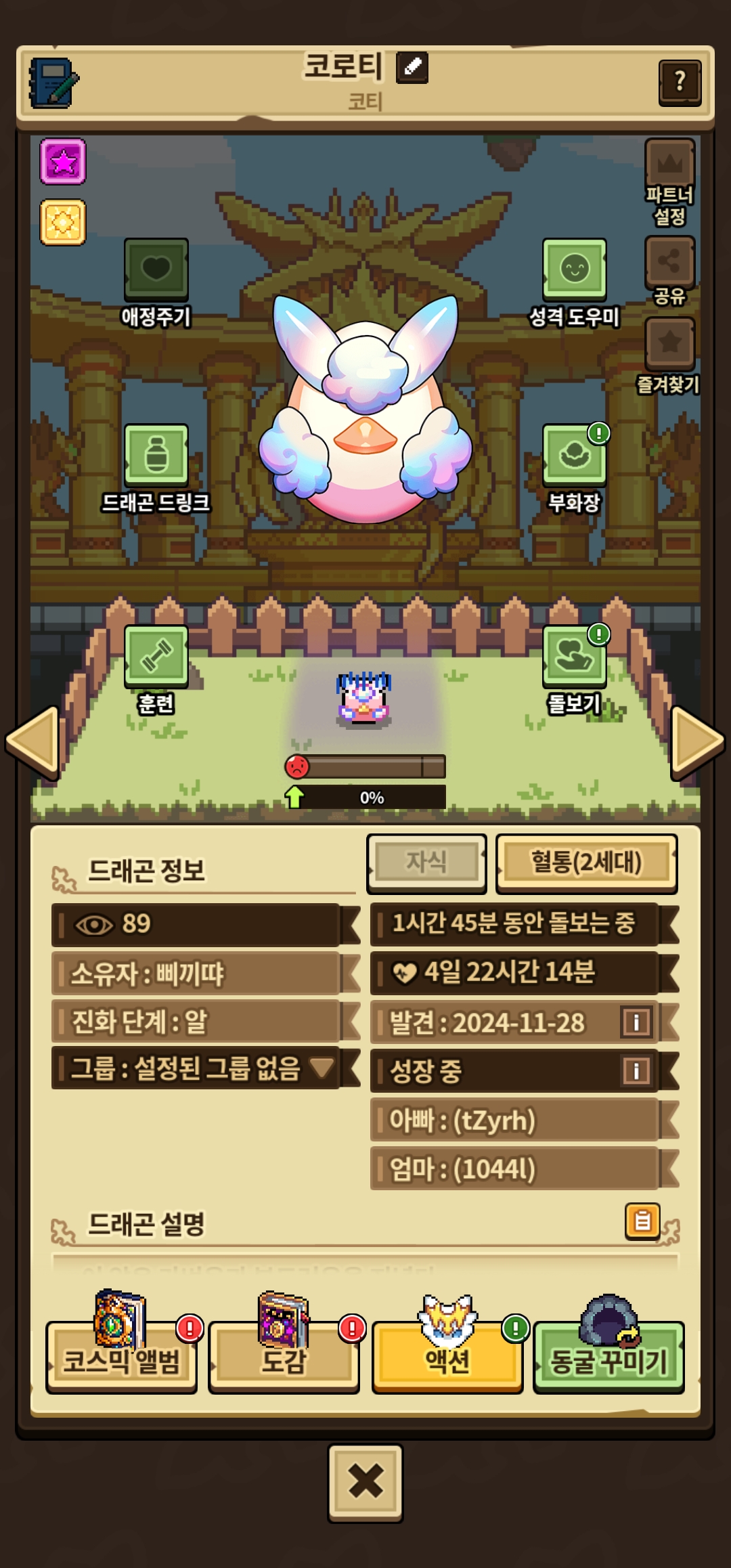Viewport: 731px width, 1568px height.
Task: Share this dragon with 공유
Action: 669,263
